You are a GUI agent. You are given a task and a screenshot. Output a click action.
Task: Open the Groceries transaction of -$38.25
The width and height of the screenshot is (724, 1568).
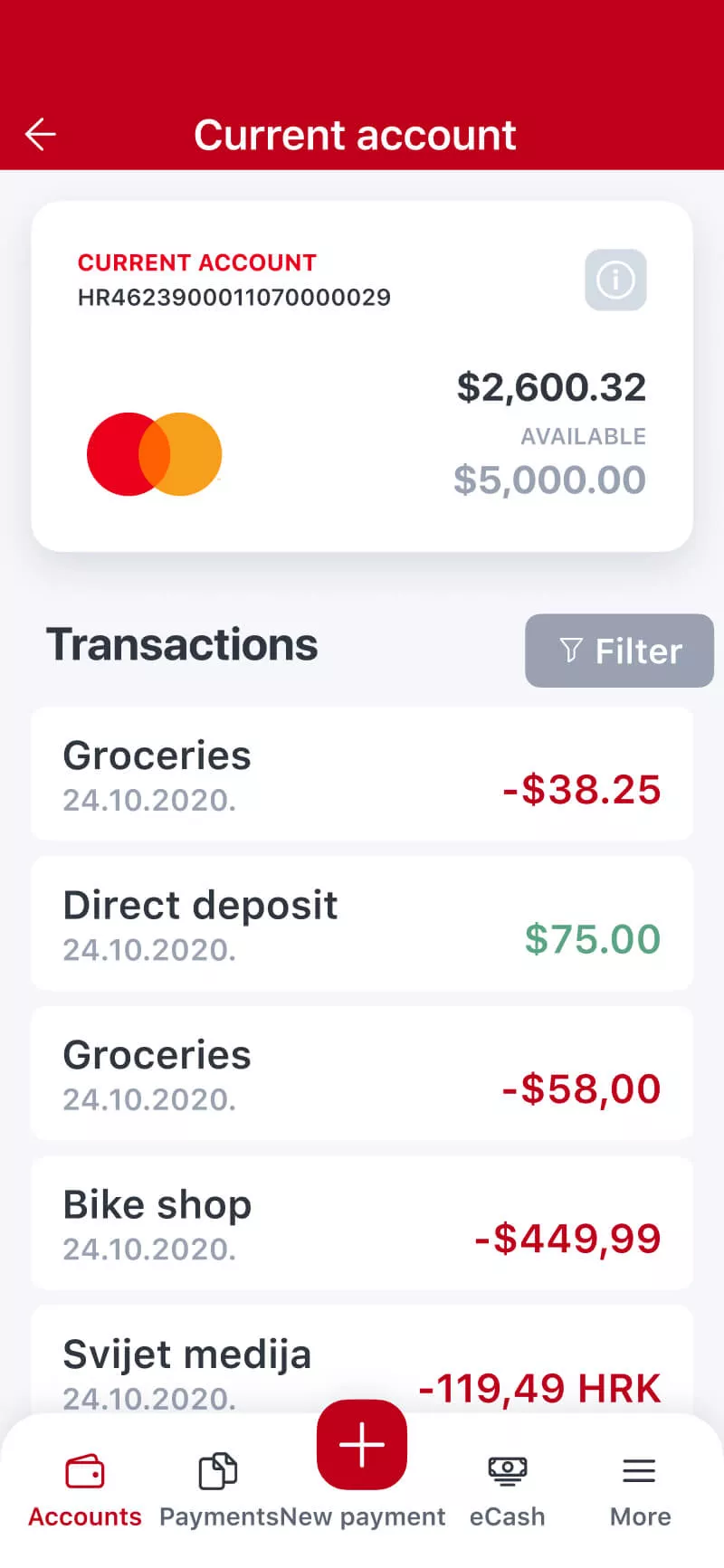click(x=362, y=774)
